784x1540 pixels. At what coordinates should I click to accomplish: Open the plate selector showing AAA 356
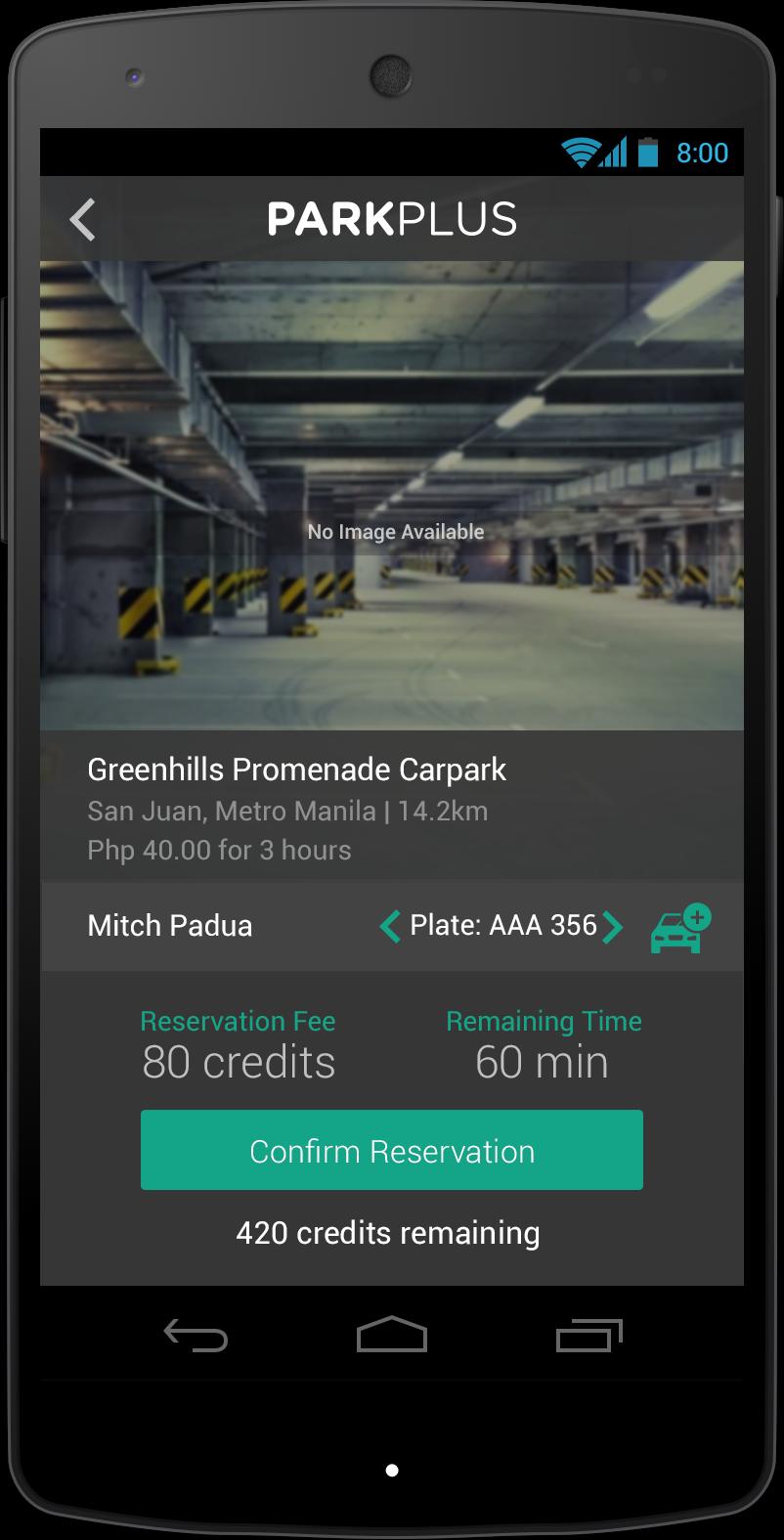501,925
